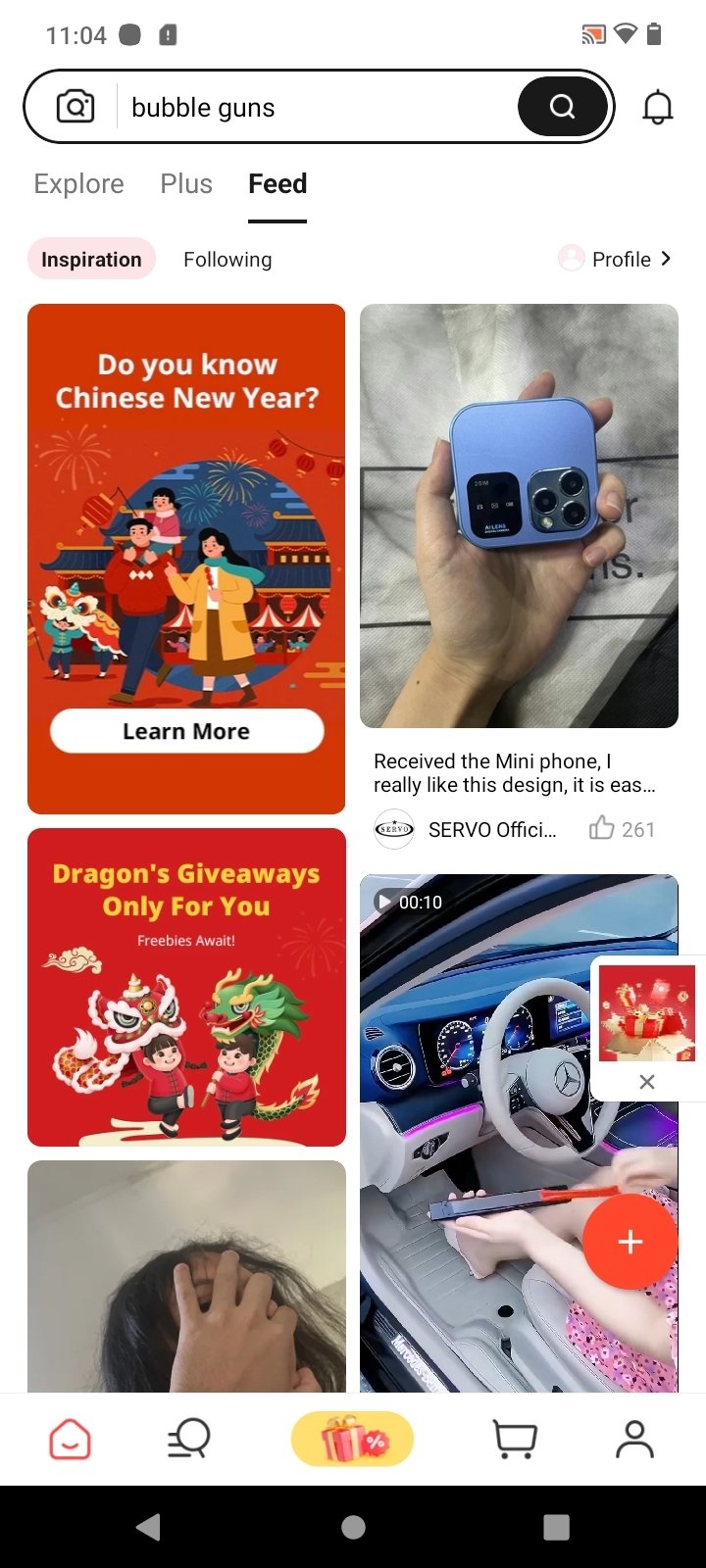Viewport: 706px width, 1568px height.
Task: Open Dragon's Giveaways banner
Action: pyautogui.click(x=186, y=987)
